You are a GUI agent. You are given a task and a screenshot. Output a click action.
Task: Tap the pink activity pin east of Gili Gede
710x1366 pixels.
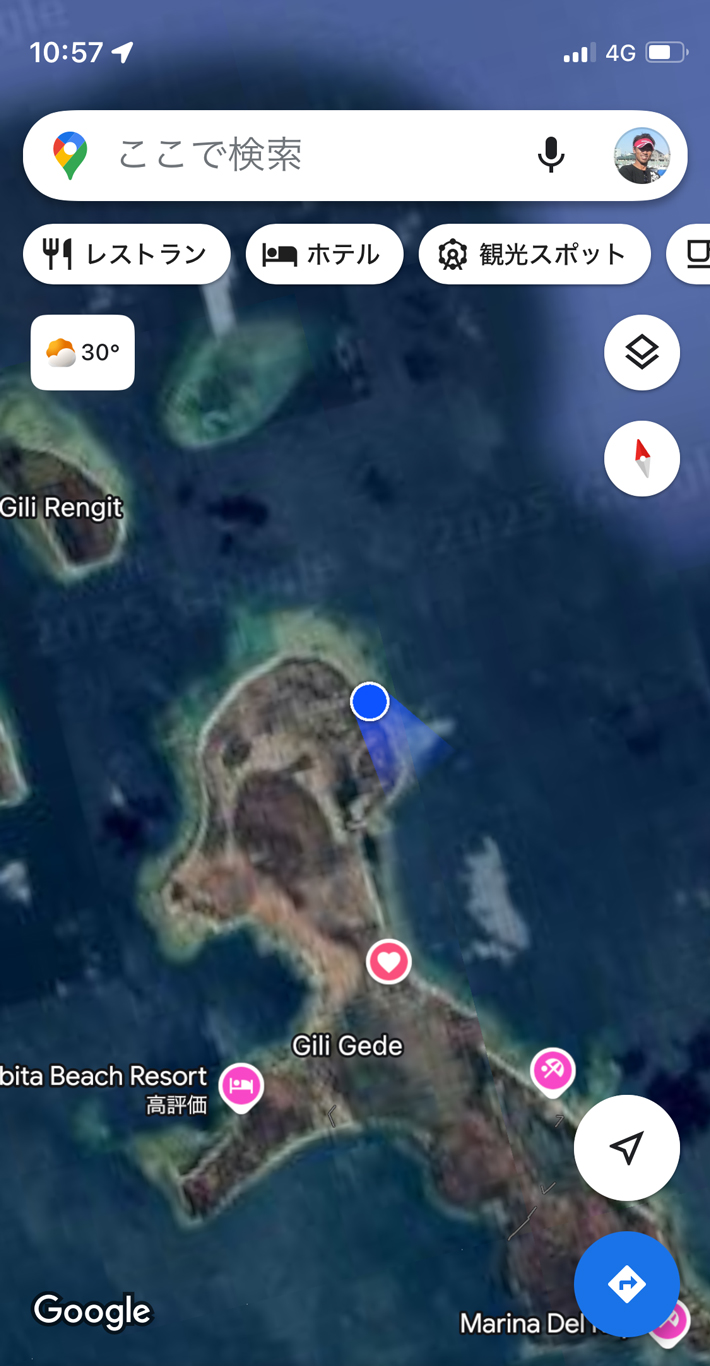[553, 1071]
